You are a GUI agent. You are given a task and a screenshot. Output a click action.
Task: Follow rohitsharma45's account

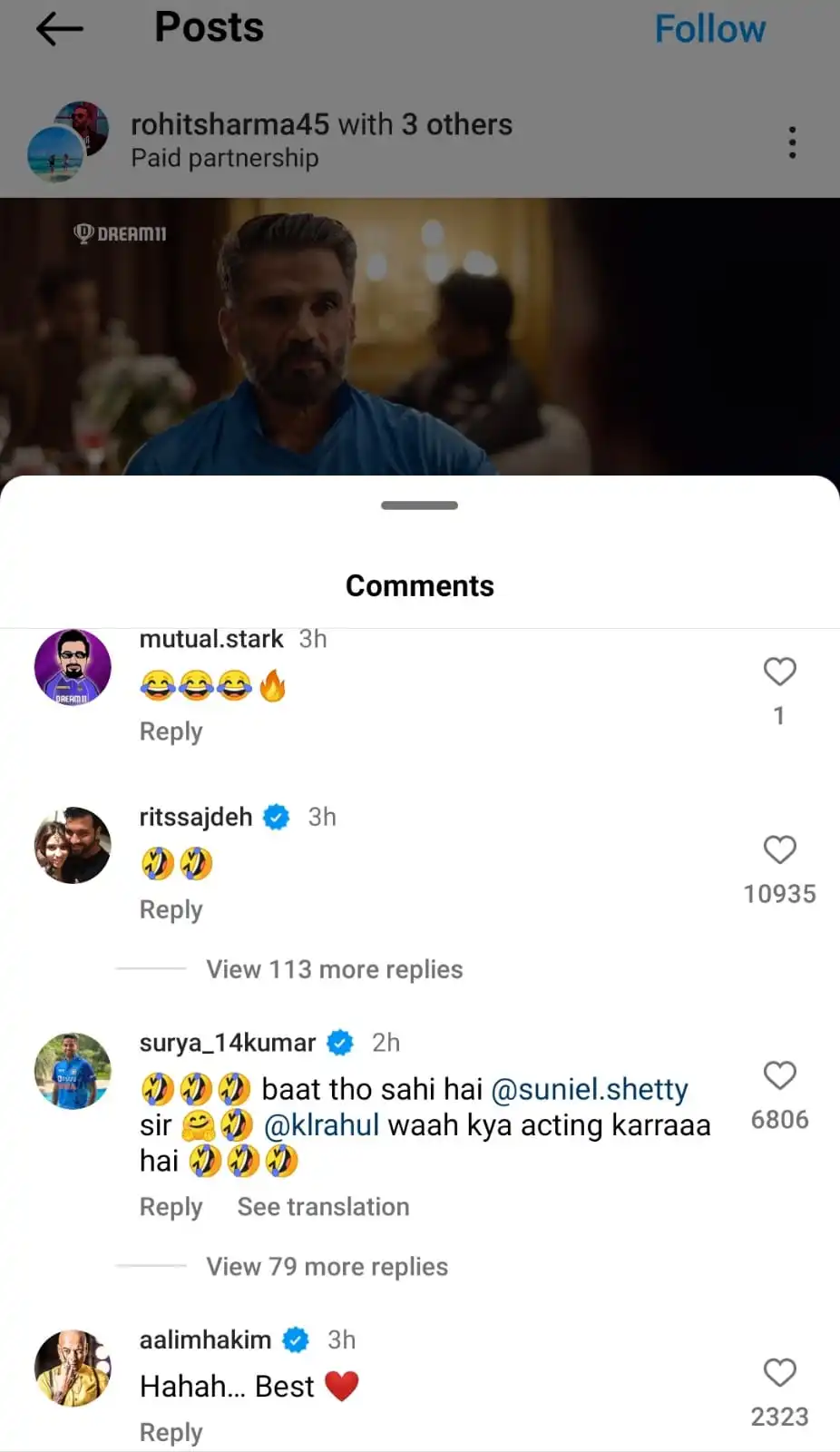tap(709, 29)
